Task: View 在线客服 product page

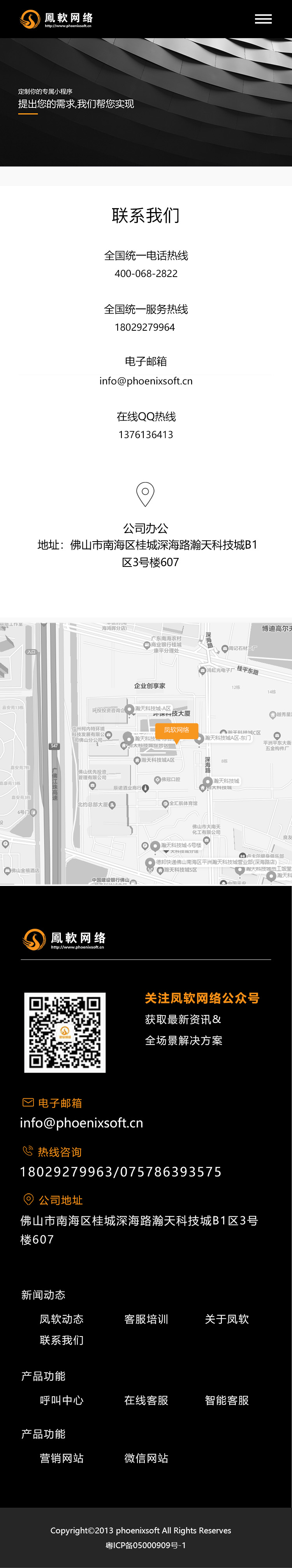Action: tap(146, 1400)
